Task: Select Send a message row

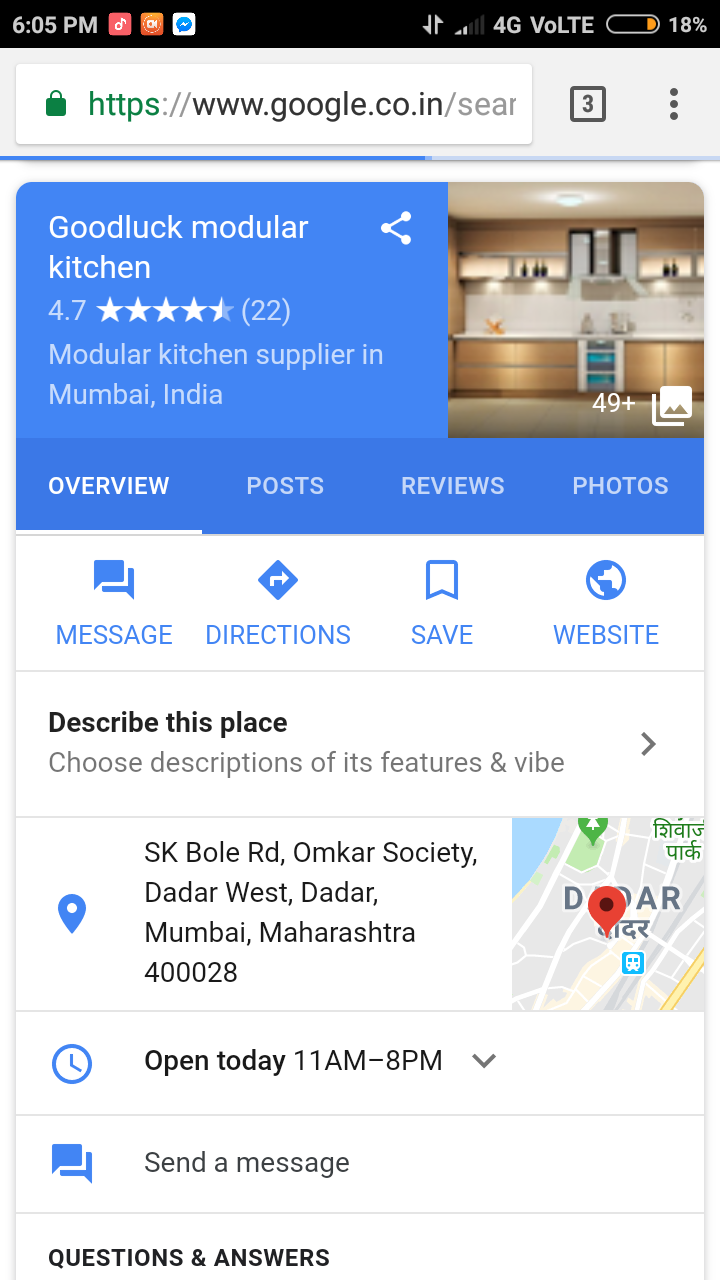Action: point(360,1163)
